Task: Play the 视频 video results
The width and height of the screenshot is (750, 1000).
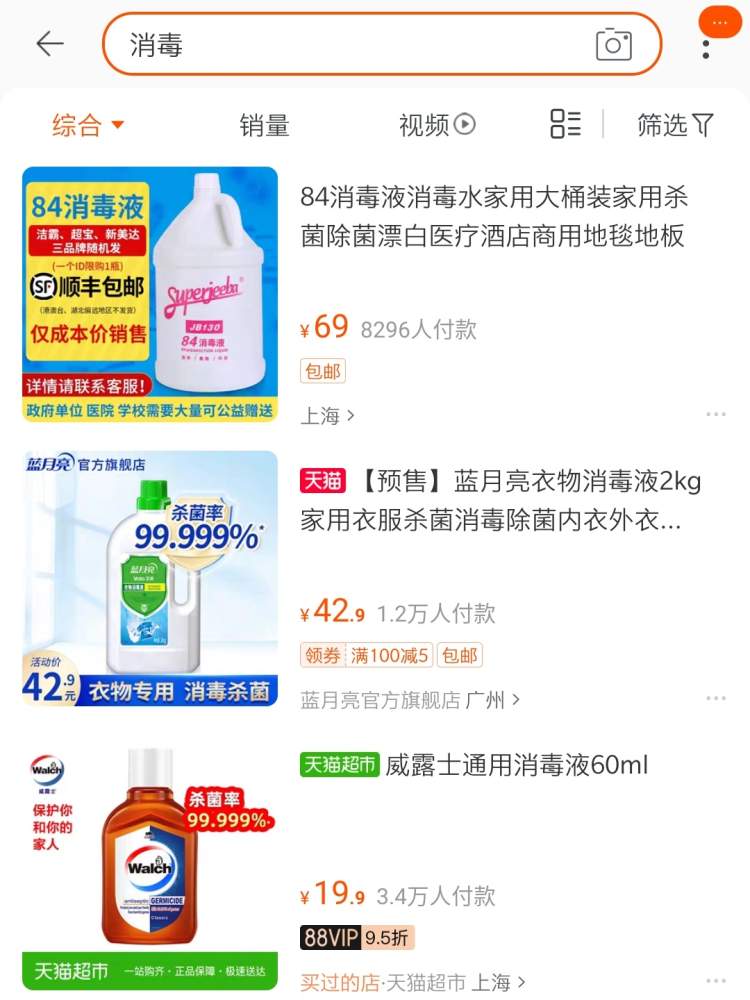Action: click(435, 123)
